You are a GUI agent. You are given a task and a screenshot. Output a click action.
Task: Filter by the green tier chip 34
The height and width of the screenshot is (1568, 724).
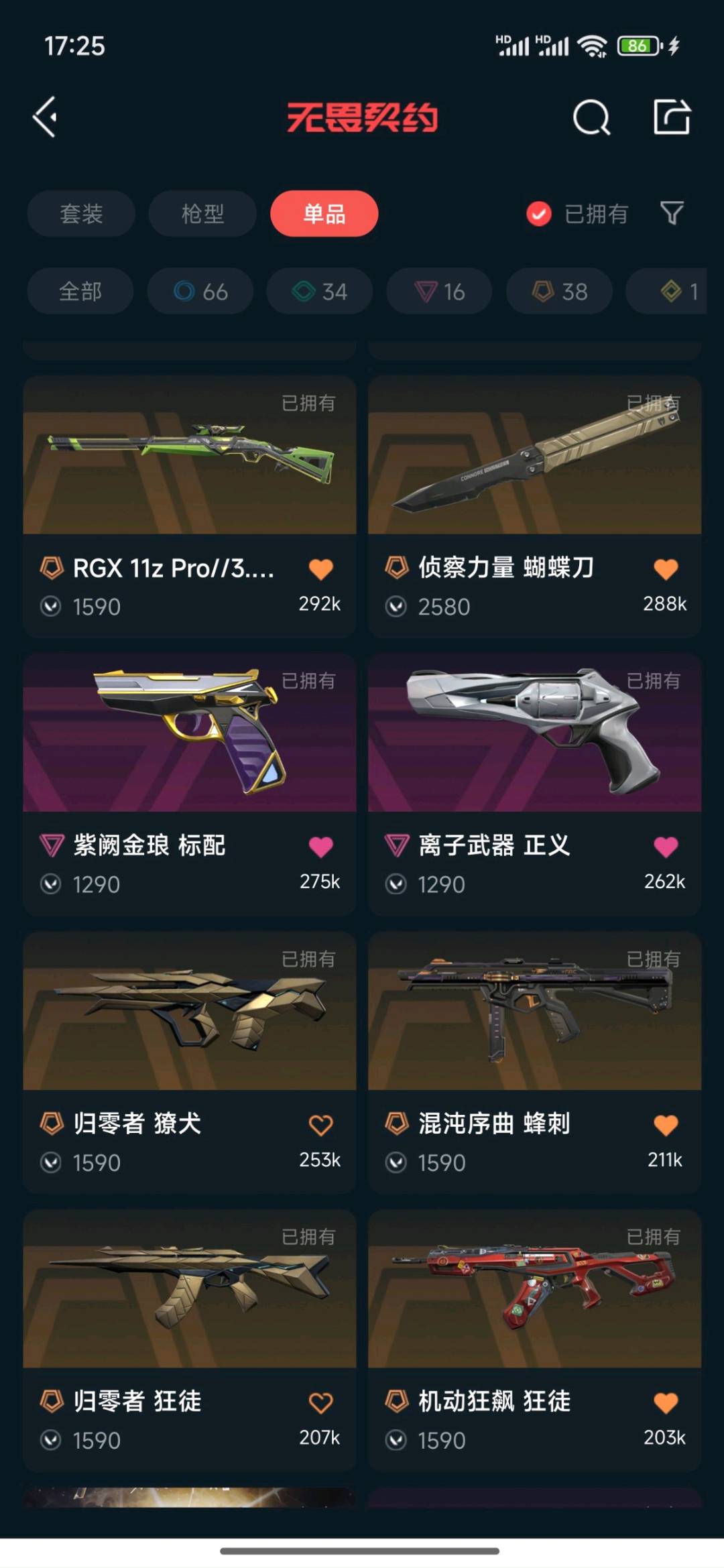(x=320, y=292)
